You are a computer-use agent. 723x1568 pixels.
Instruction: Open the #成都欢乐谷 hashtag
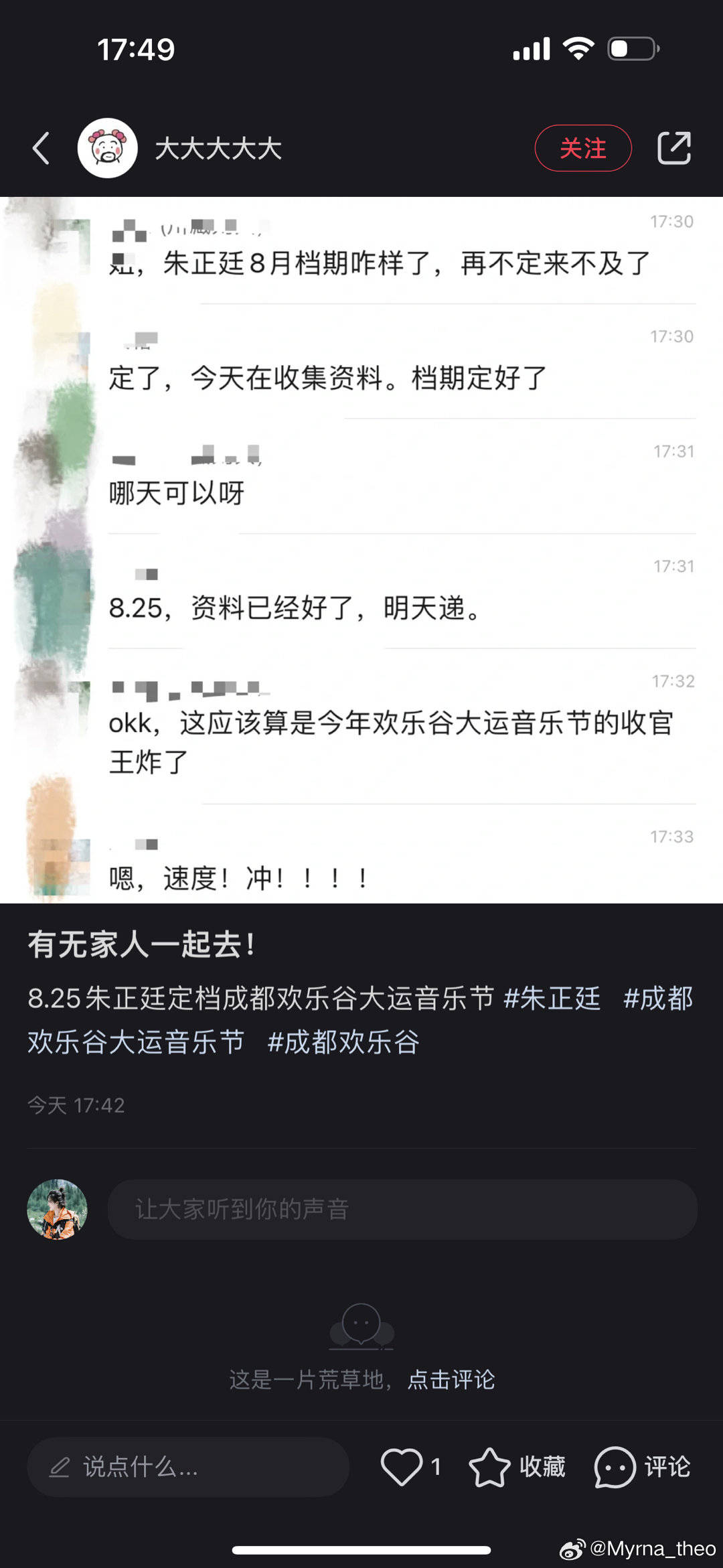[x=343, y=1042]
